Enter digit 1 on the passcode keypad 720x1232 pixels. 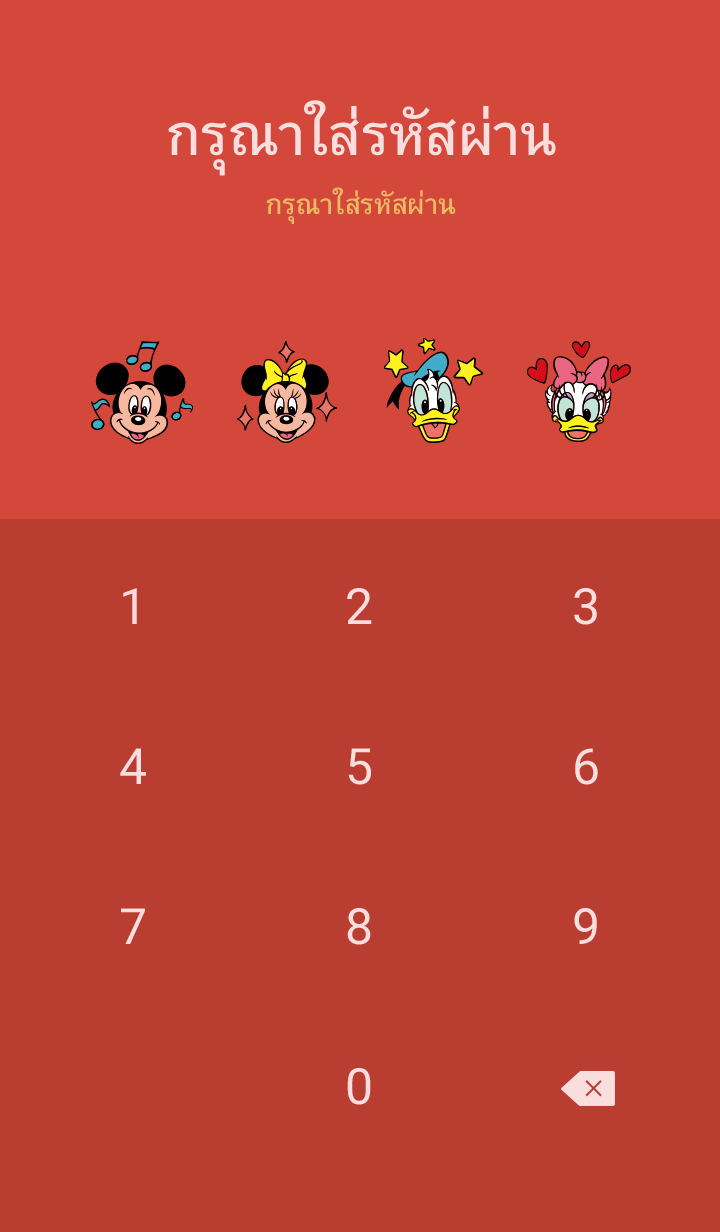point(133,607)
